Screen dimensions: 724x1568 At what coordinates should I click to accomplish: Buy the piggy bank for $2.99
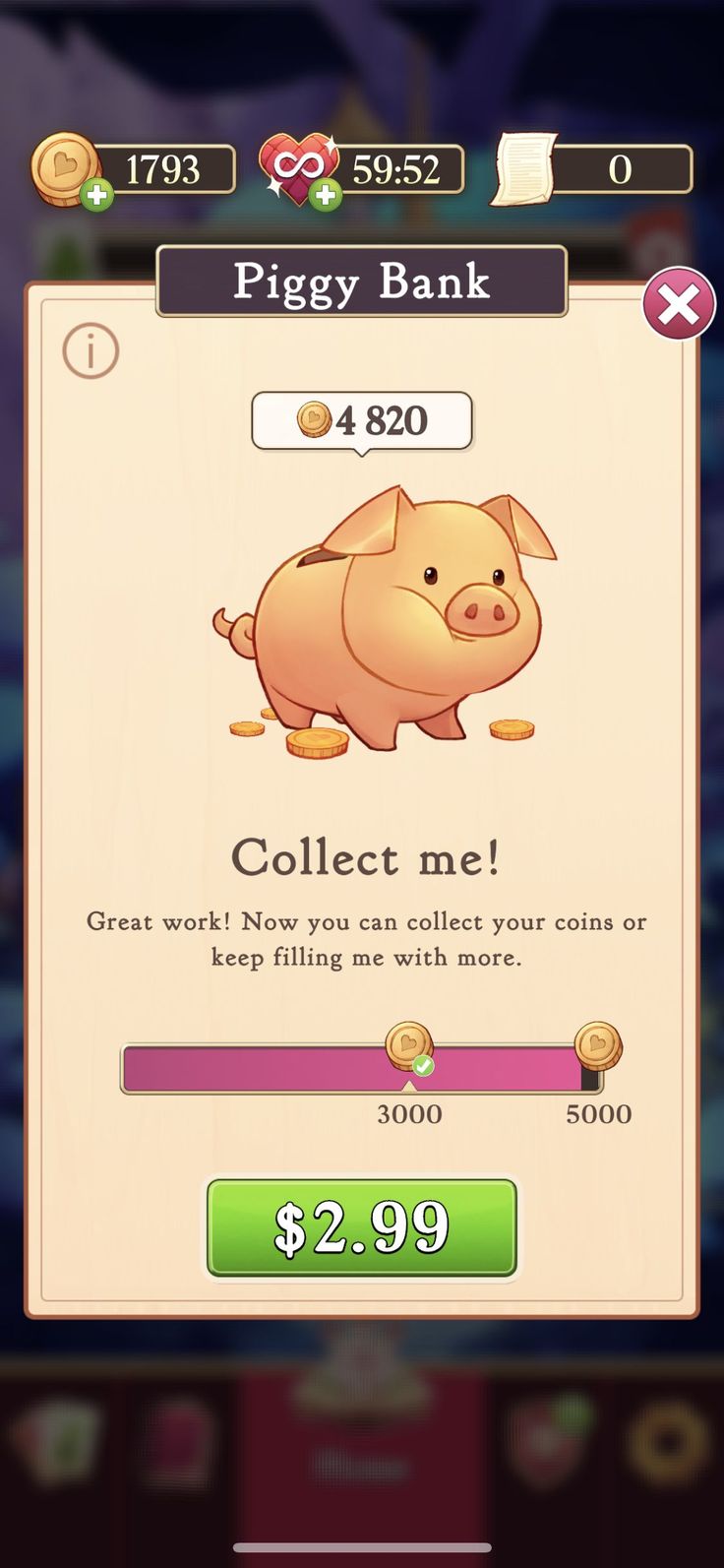coord(361,1228)
